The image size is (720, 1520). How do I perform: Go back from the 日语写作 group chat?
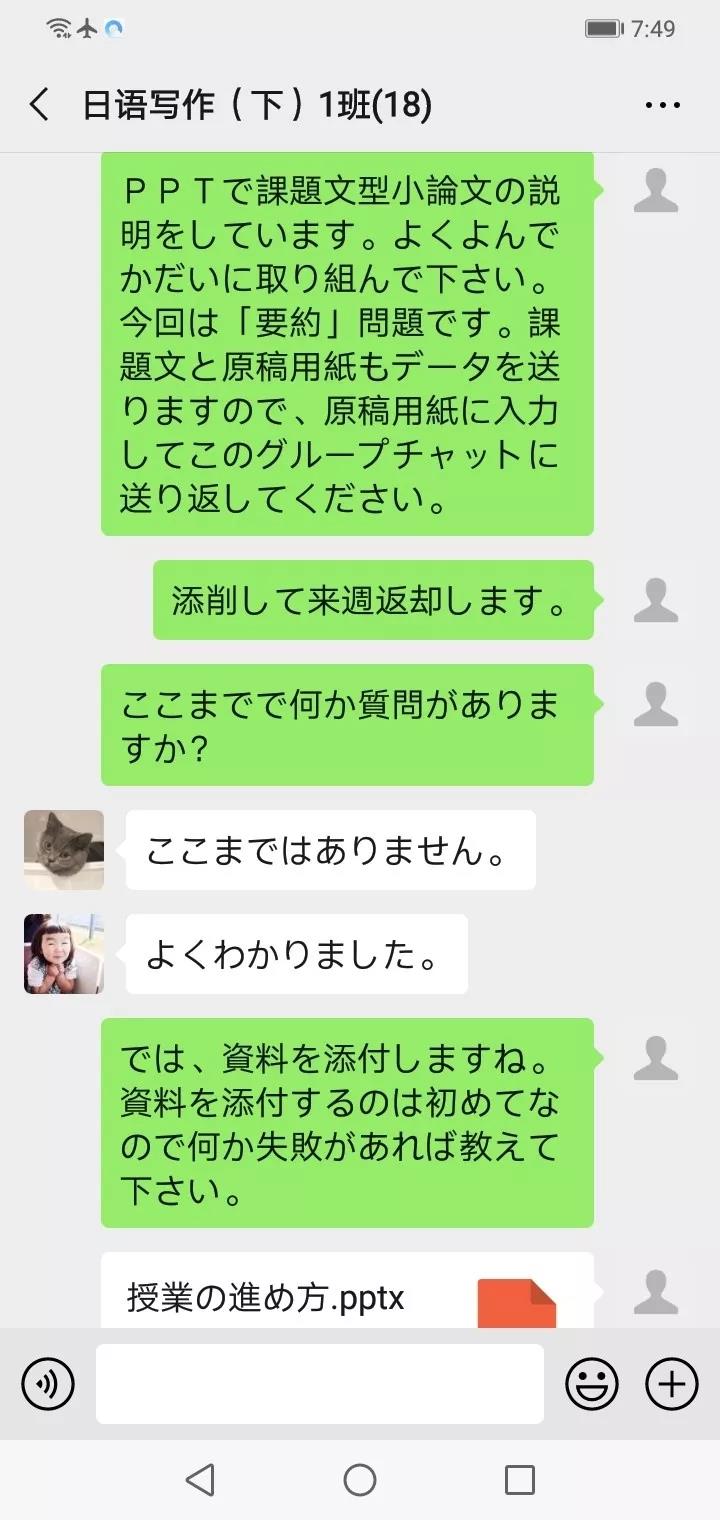coord(39,104)
